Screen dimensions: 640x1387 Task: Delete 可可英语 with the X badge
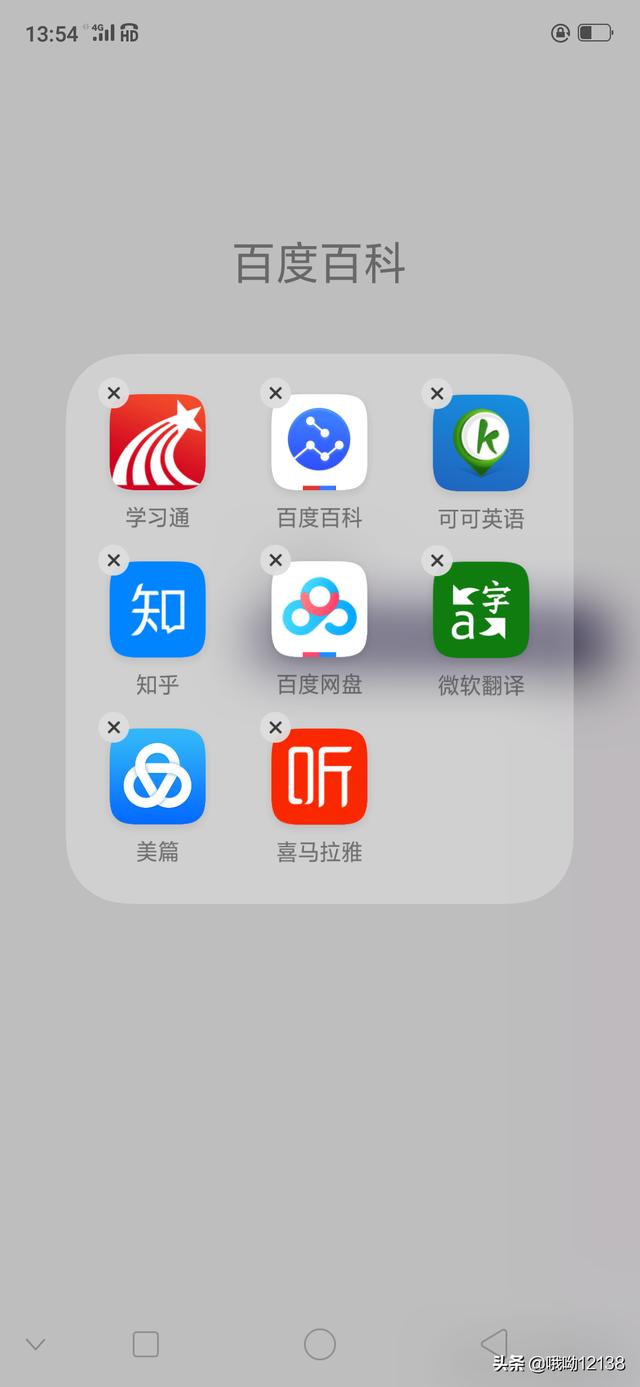[x=437, y=393]
